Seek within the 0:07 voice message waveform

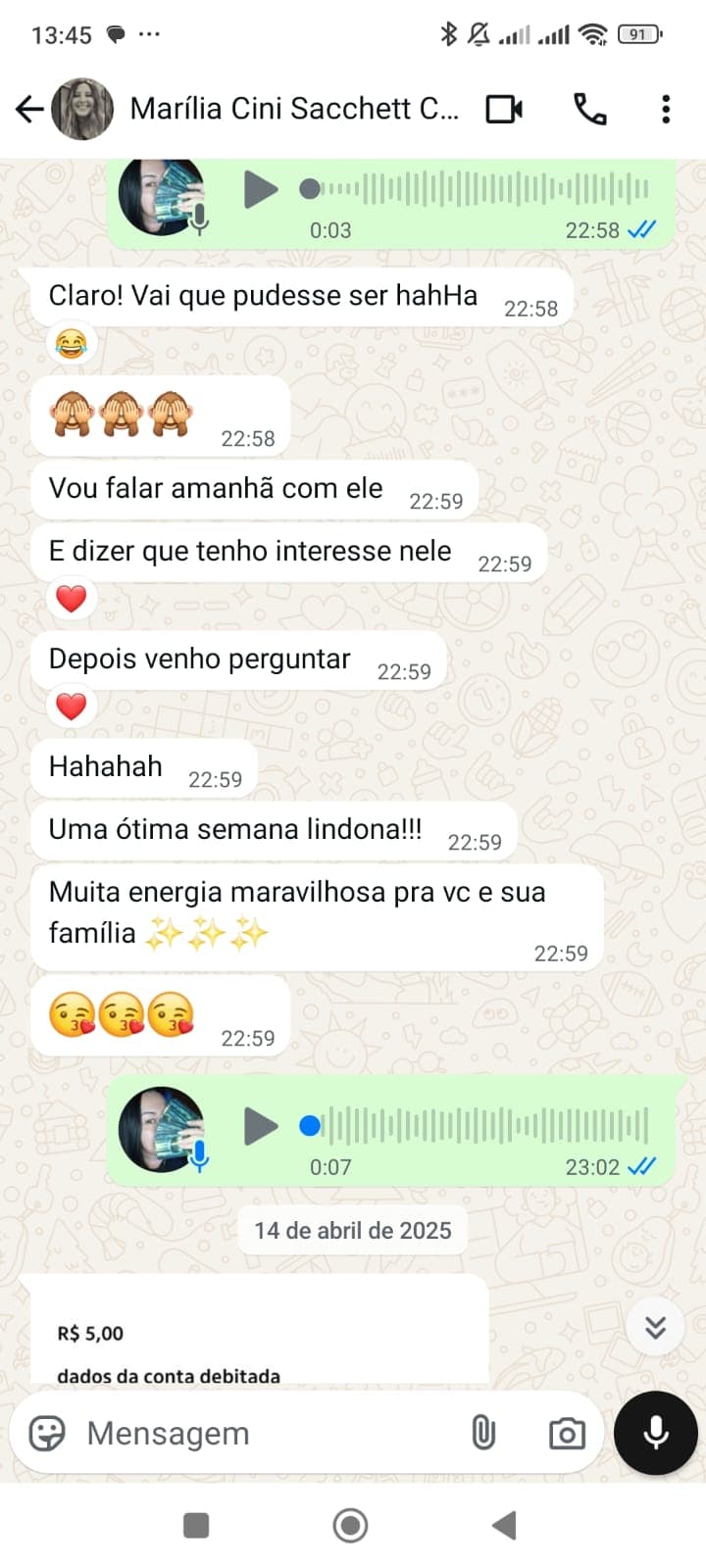click(x=480, y=1127)
